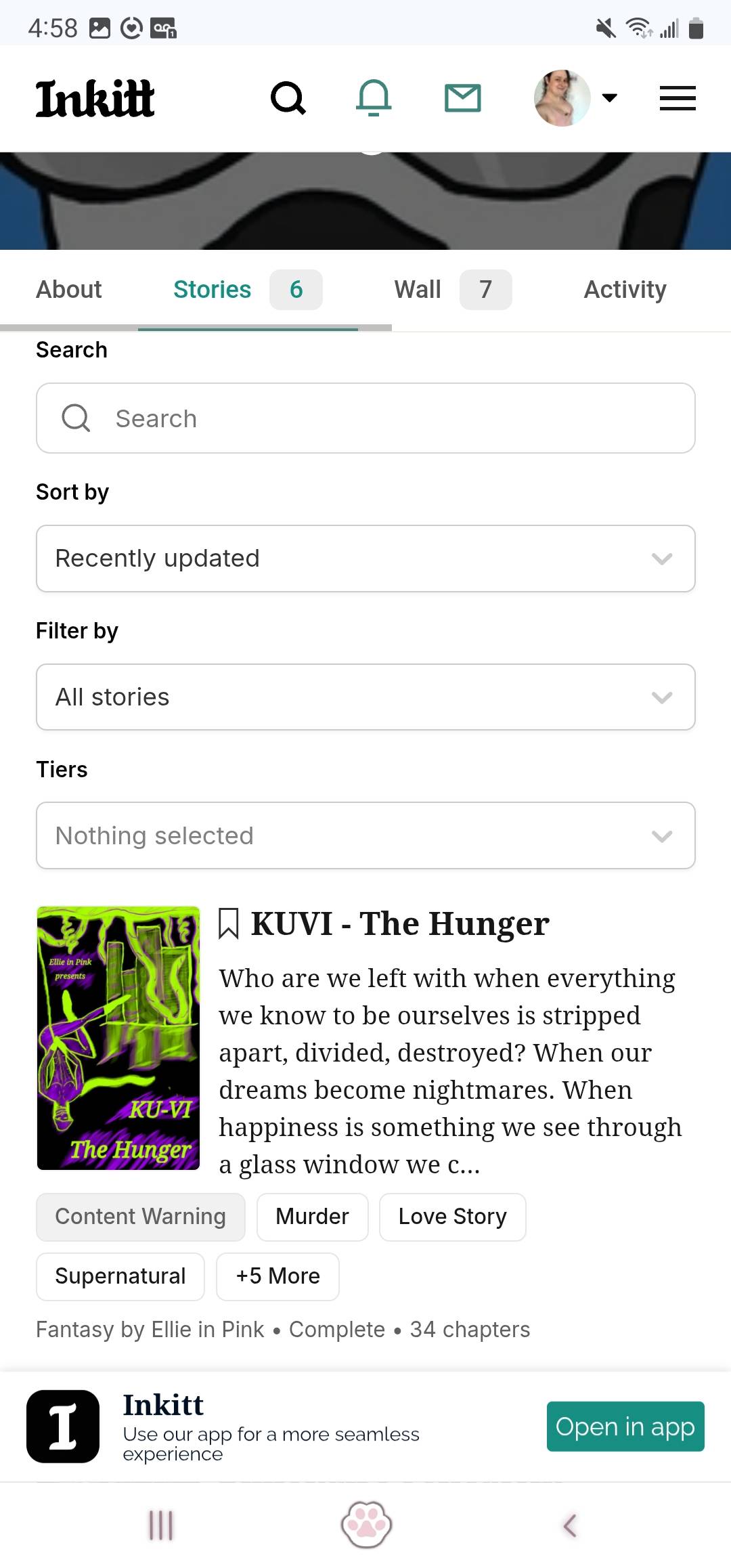
Task: Go back with system back button
Action: [x=570, y=1525]
